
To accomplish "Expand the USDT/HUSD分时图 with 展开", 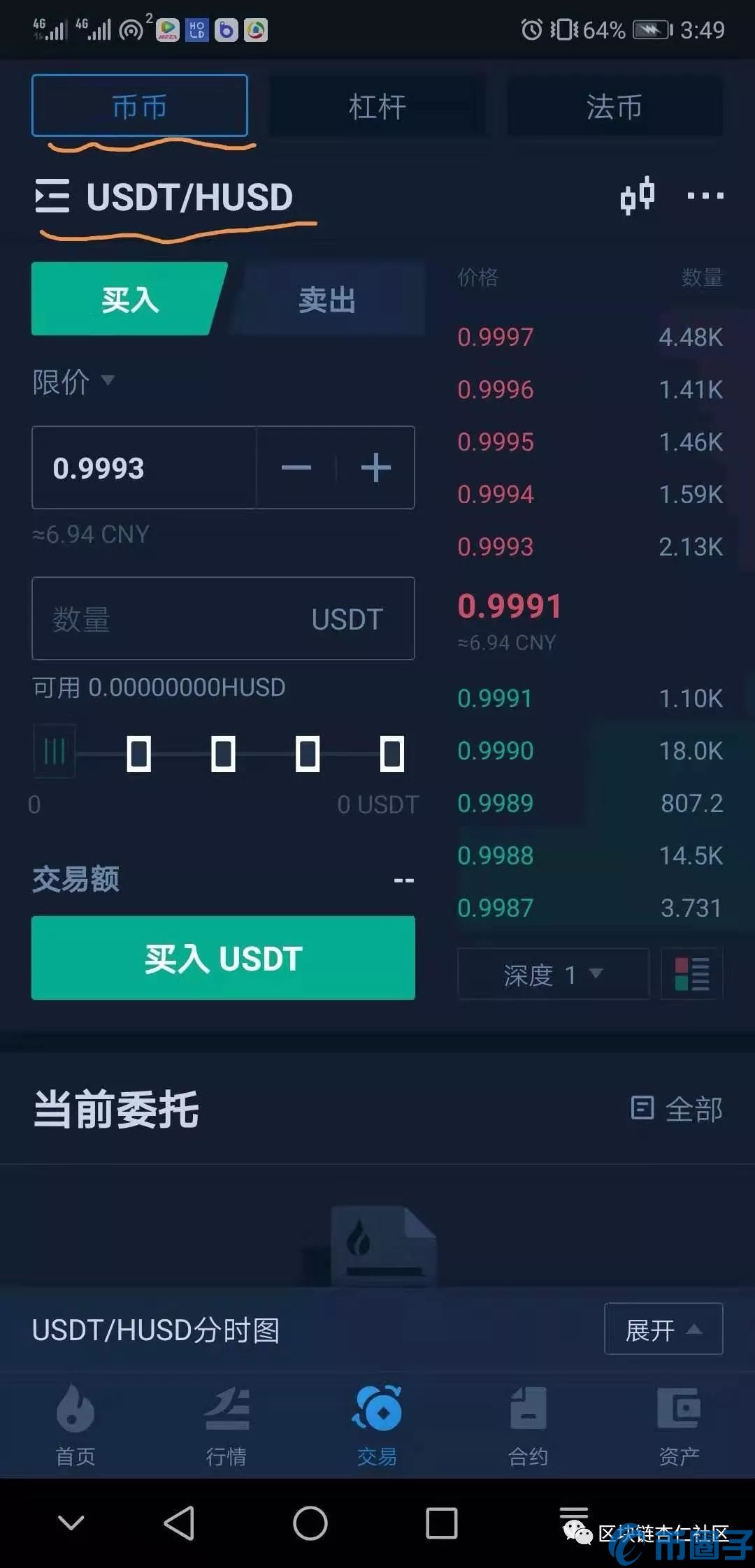I will coord(663,1329).
